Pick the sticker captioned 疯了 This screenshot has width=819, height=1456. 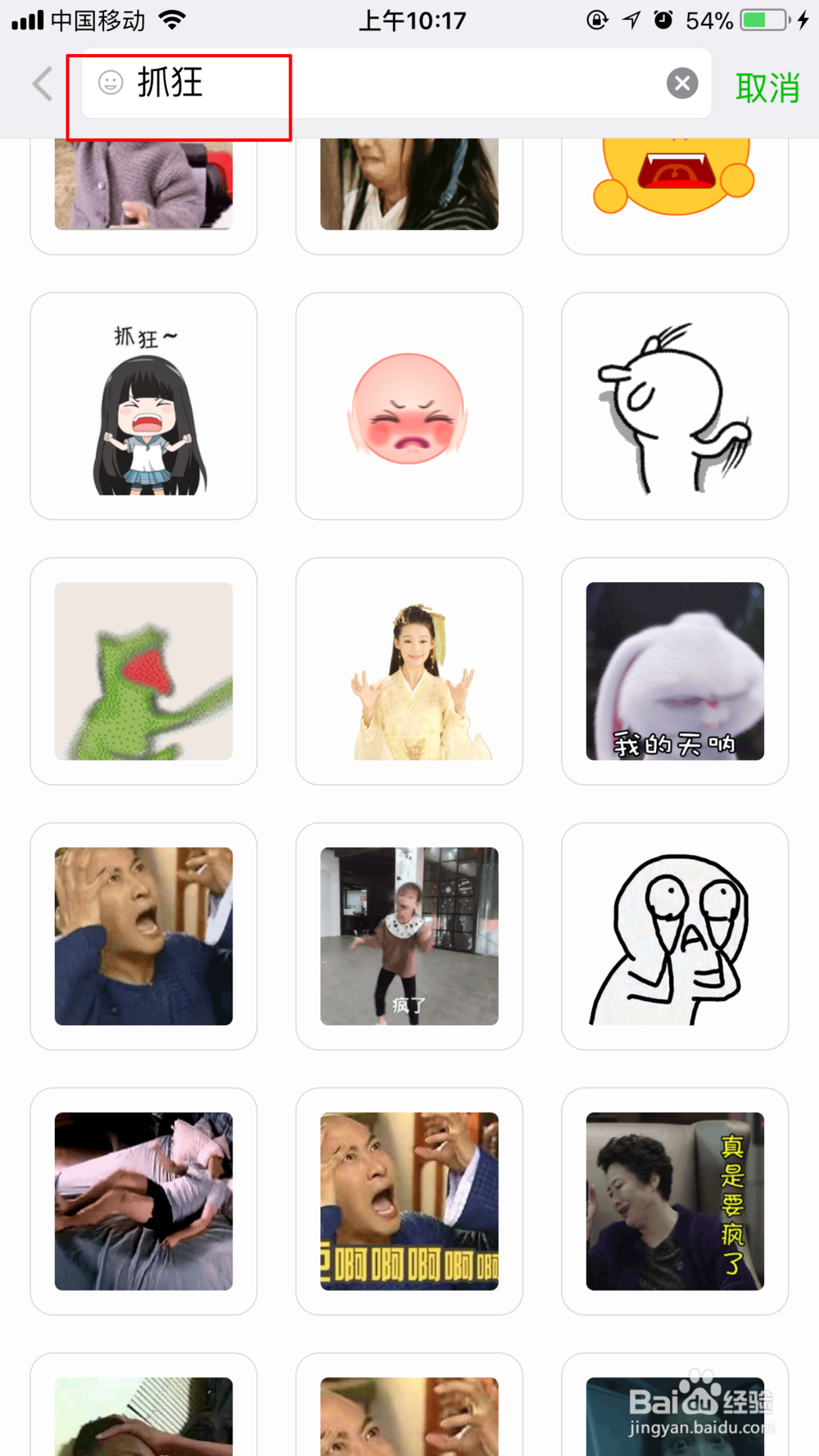click(x=409, y=936)
